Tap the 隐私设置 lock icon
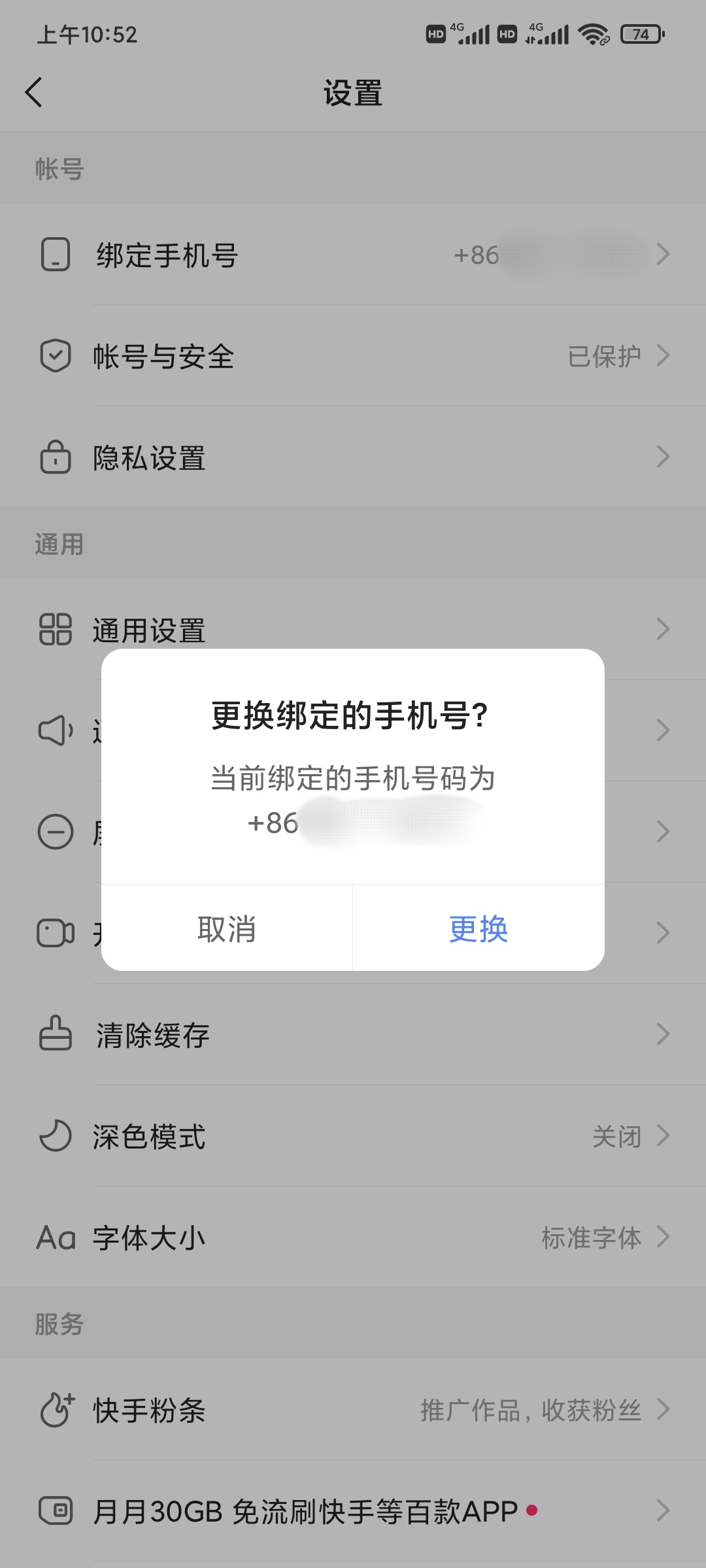Image resolution: width=706 pixels, height=1568 pixels. pos(57,458)
